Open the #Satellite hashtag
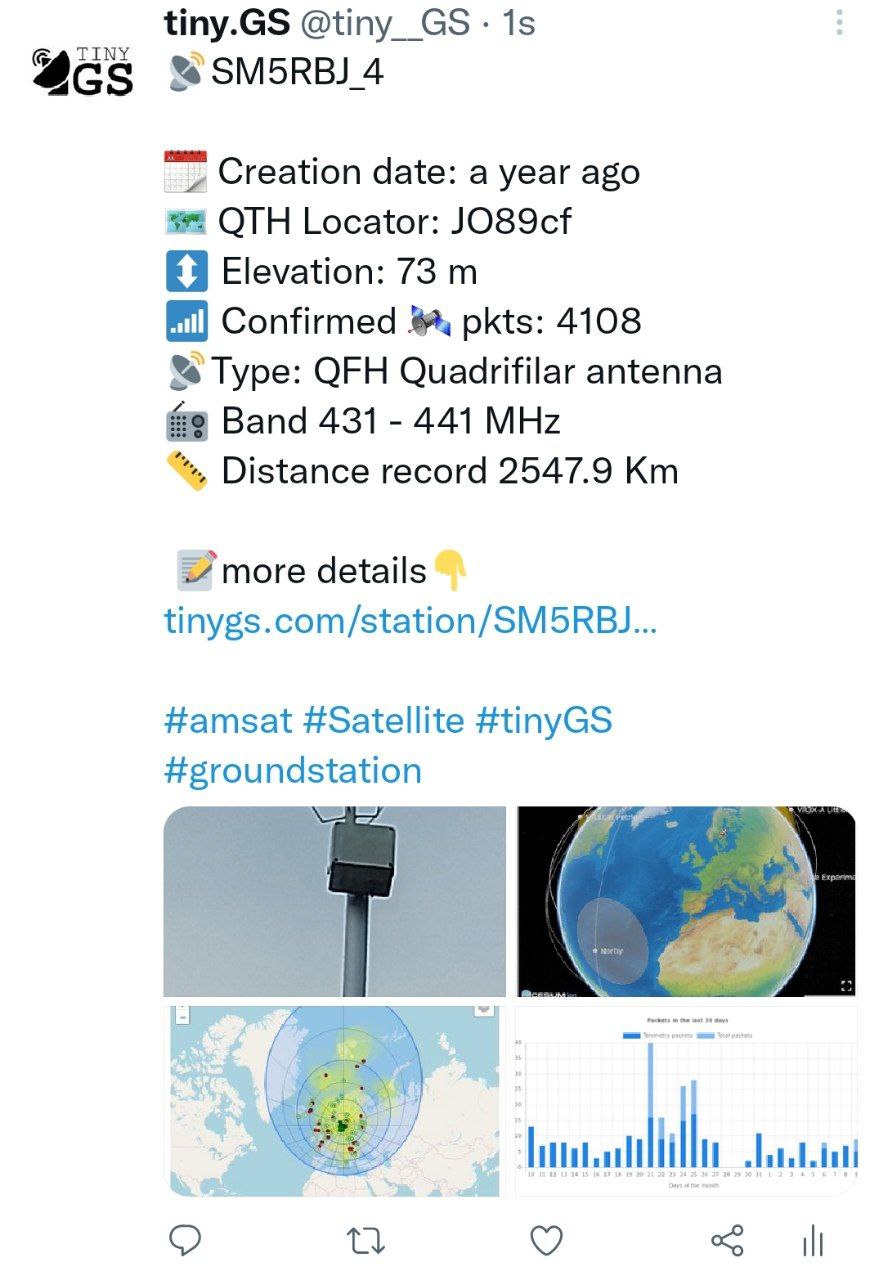This screenshot has width=883, height=1280. pos(383,720)
